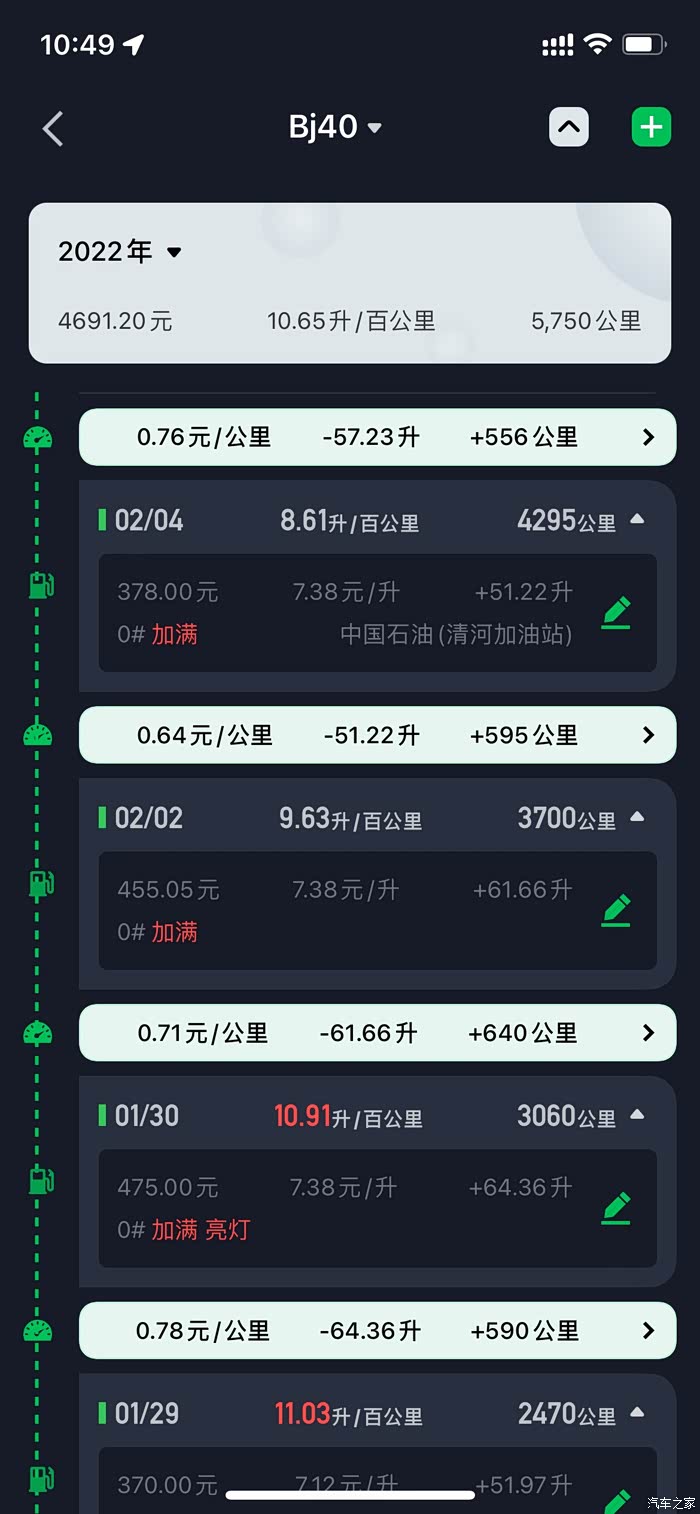Edit the 02/02 refuel record
Viewport: 700px width, 1514px height.
pyautogui.click(x=616, y=910)
